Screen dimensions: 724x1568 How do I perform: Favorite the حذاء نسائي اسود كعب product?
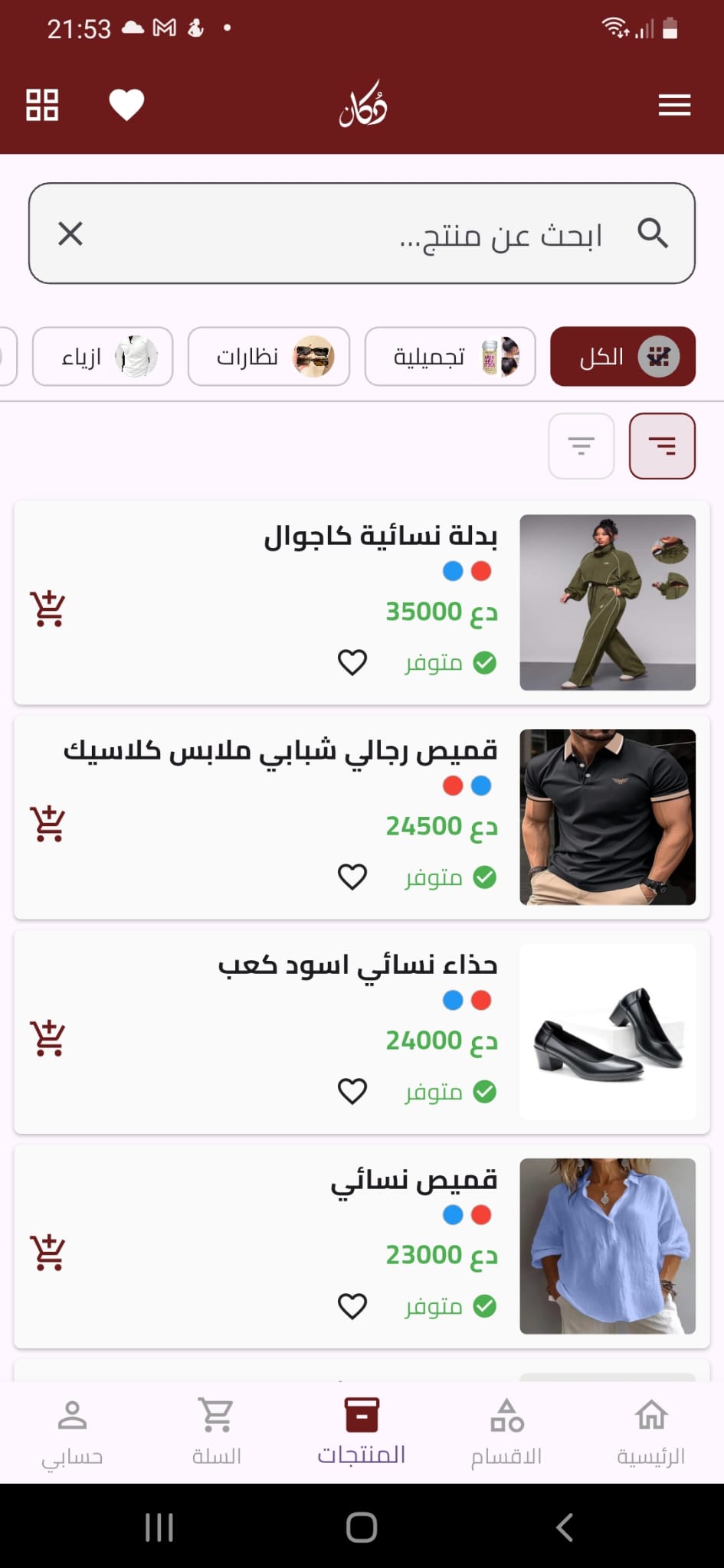tap(352, 1090)
